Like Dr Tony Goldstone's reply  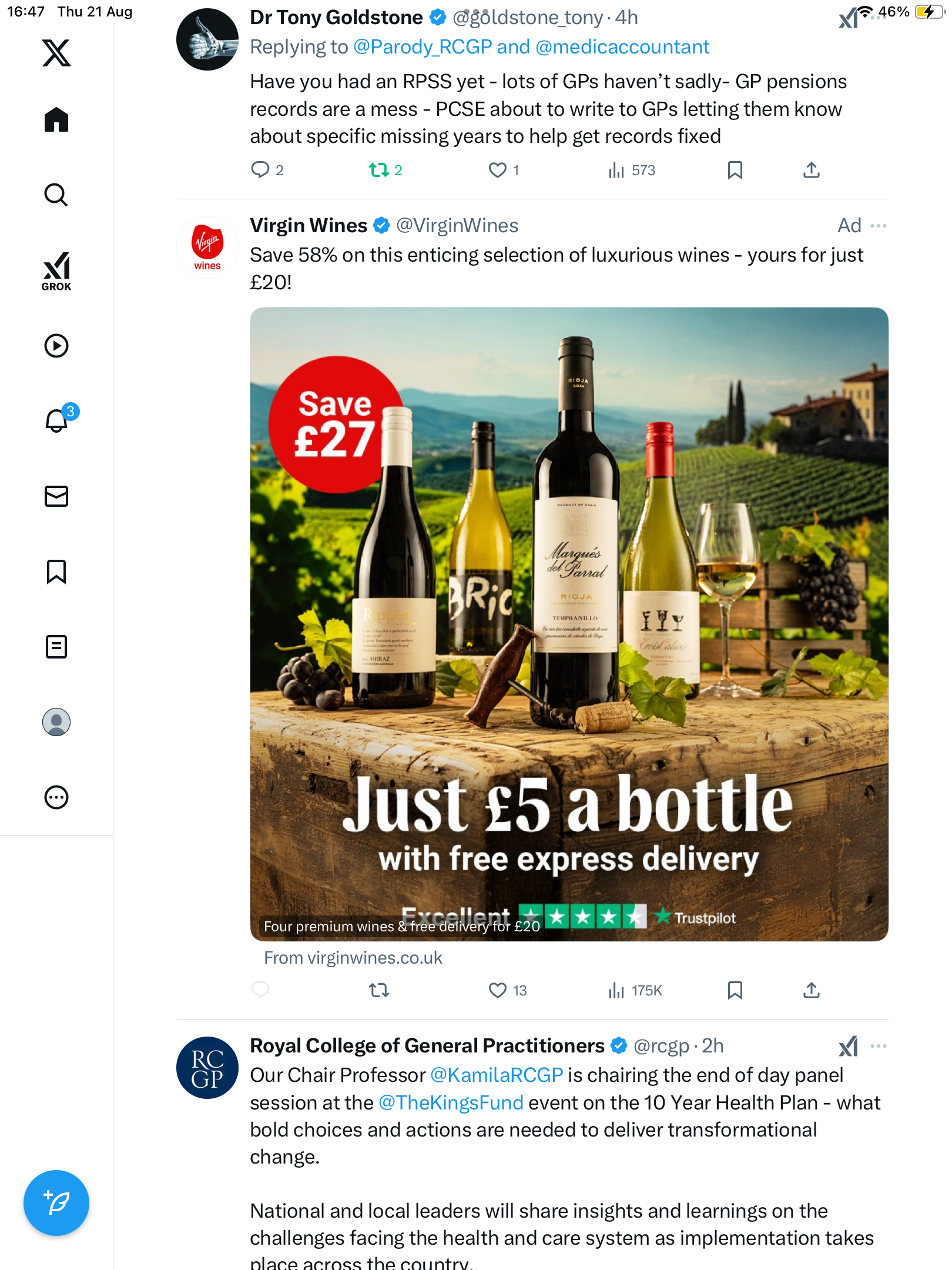(498, 171)
